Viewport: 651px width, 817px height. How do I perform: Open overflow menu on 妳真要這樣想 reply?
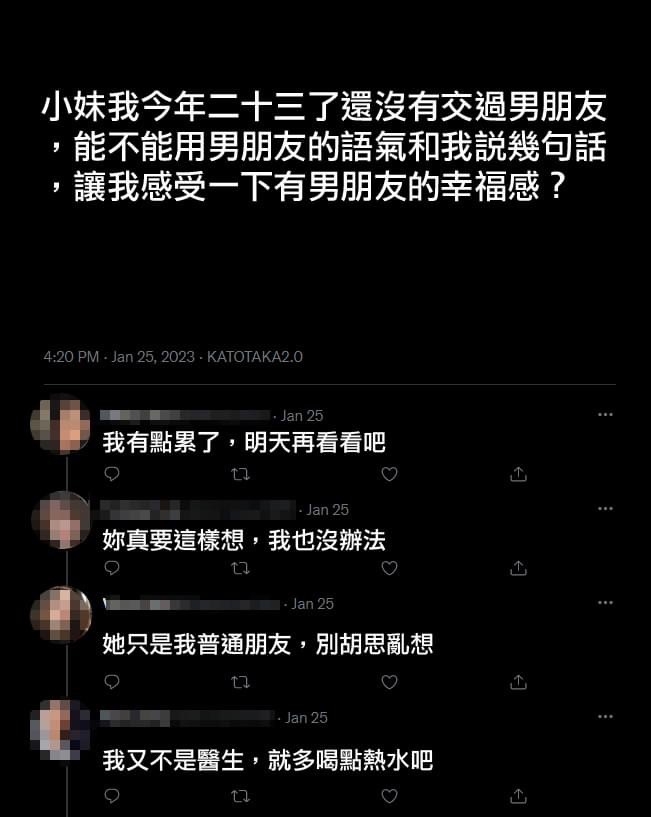[x=605, y=509]
